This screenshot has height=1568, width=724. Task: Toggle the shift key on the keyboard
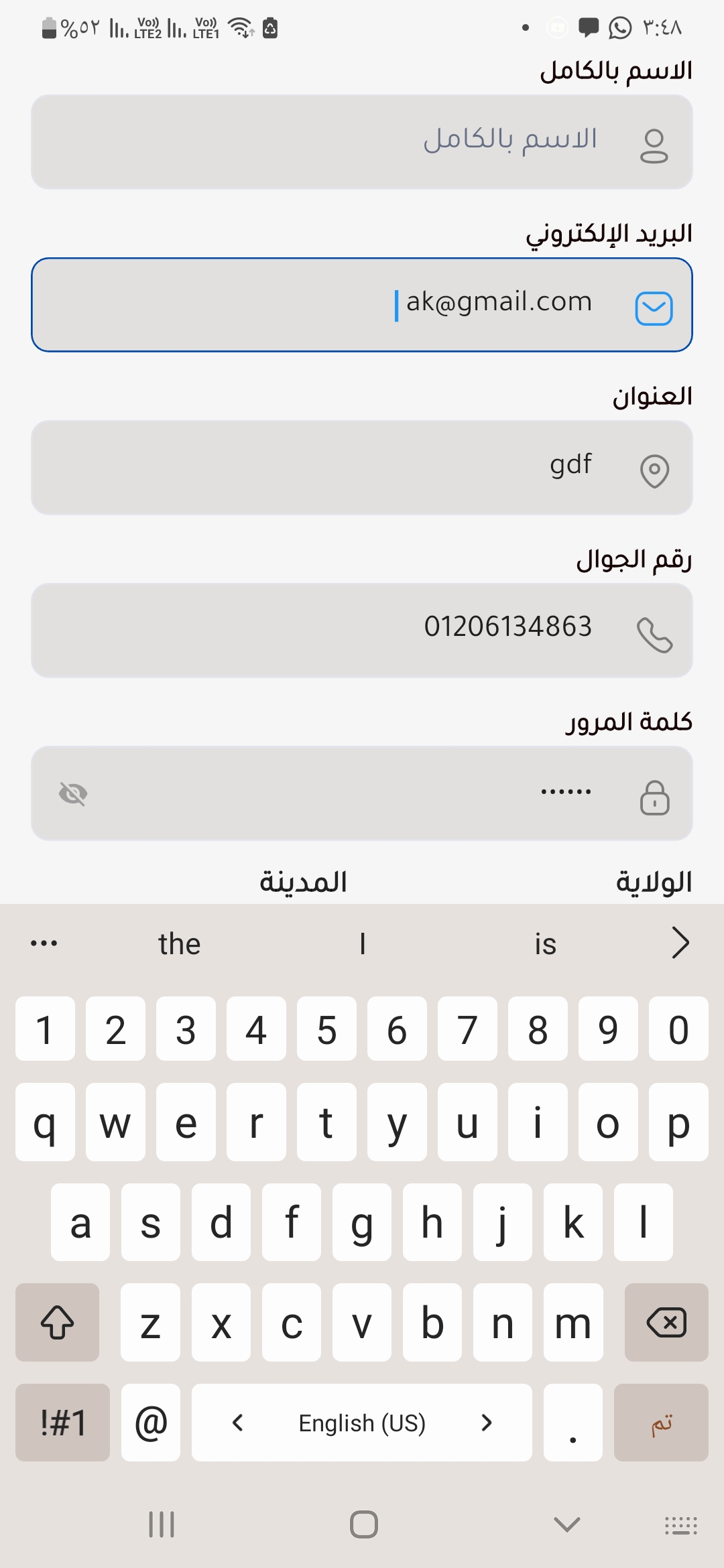point(58,1322)
